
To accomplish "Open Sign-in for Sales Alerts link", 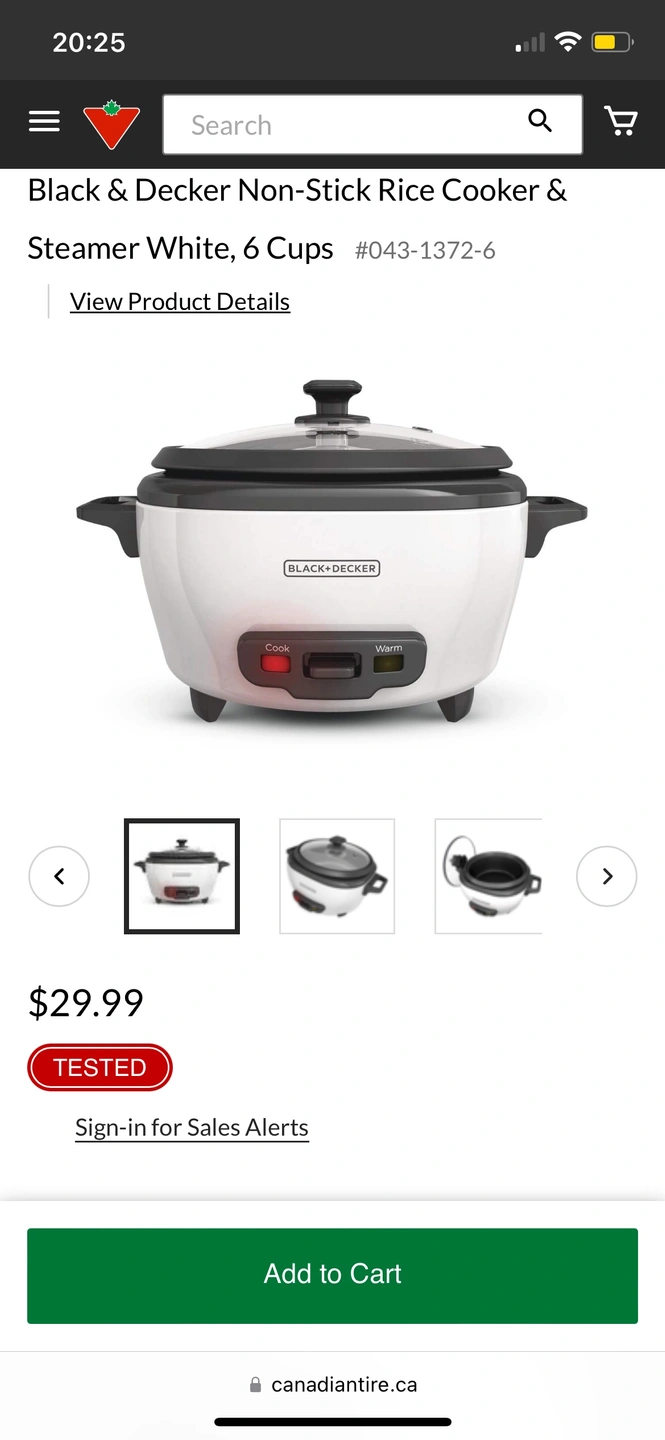I will point(192,1128).
